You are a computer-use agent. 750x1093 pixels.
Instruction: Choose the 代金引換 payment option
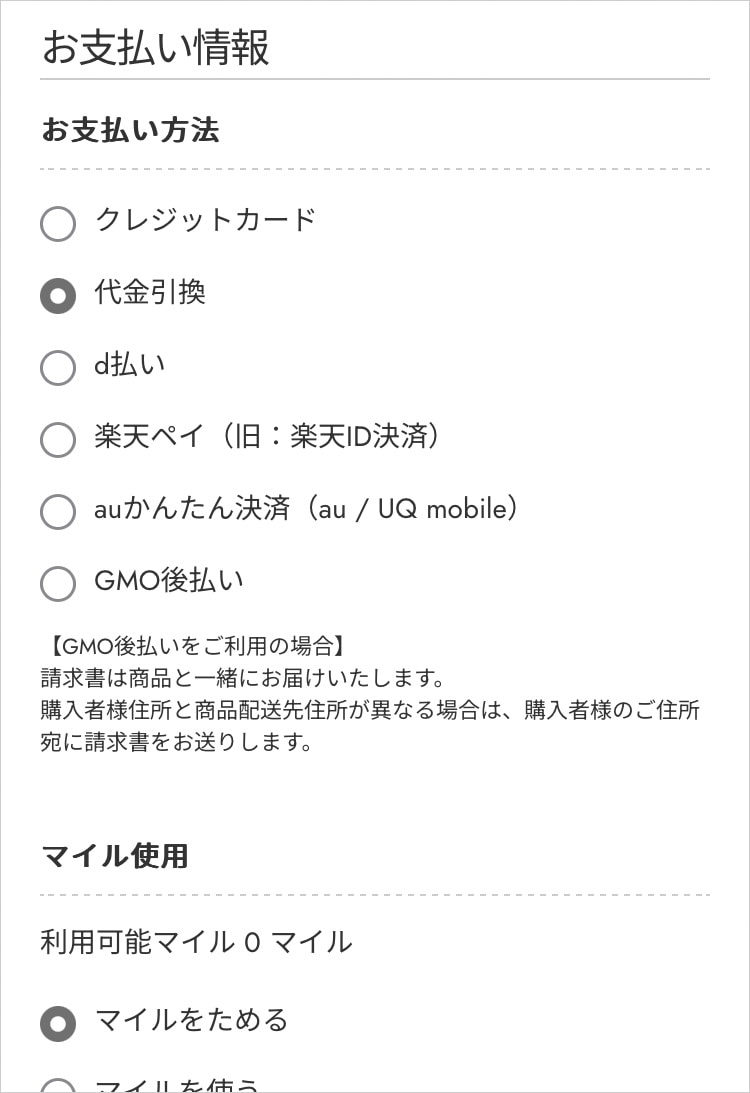(x=58, y=295)
